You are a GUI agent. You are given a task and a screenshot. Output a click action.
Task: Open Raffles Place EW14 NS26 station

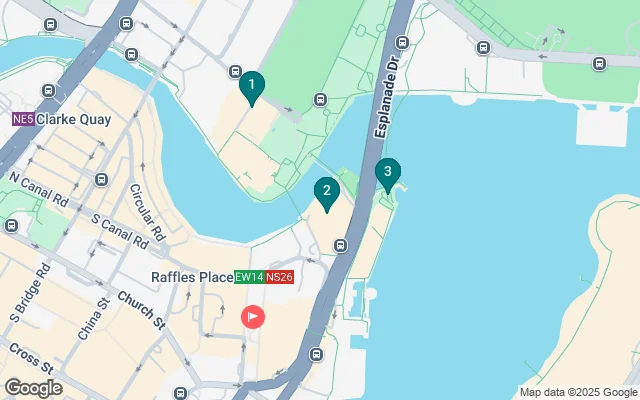coord(222,277)
